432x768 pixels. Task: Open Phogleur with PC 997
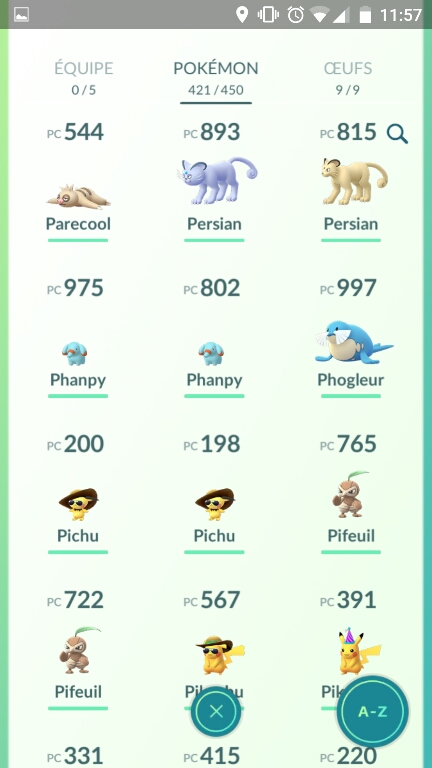pyautogui.click(x=351, y=338)
